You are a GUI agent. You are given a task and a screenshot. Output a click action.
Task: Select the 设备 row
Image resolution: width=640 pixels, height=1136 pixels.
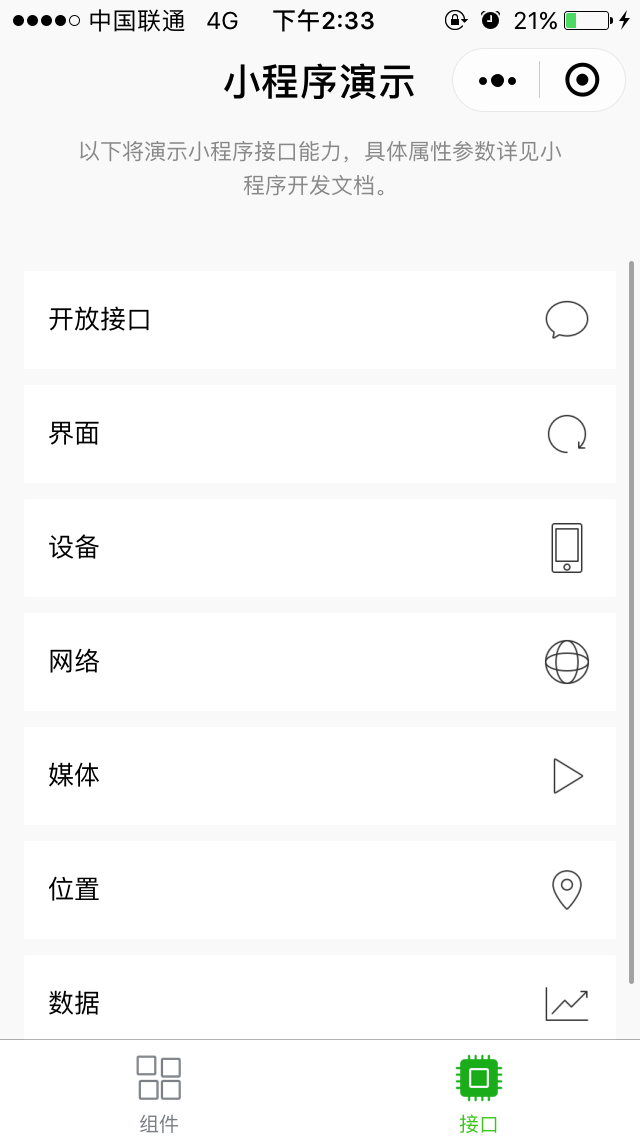(x=320, y=548)
